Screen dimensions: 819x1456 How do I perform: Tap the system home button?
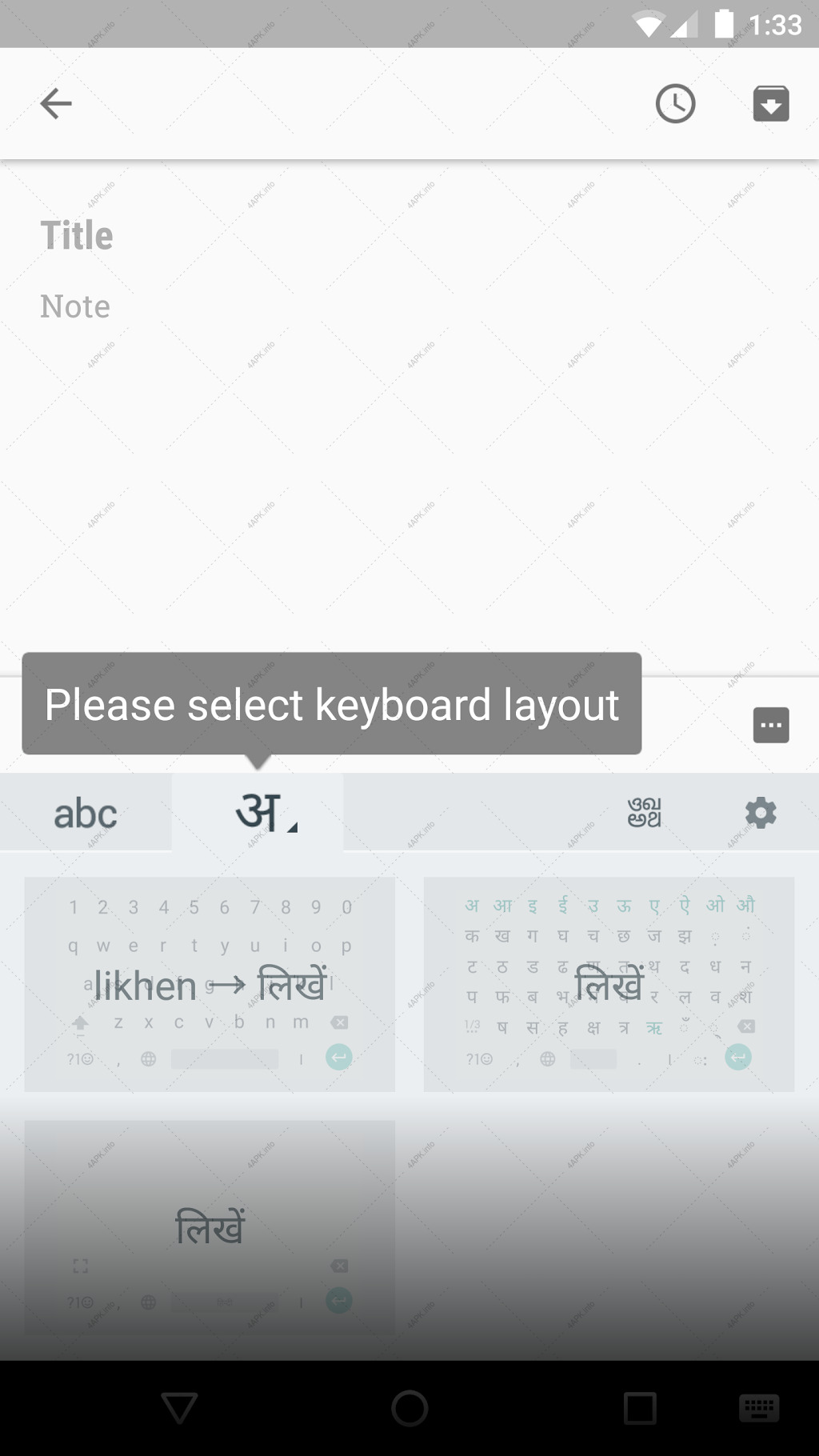409,1408
